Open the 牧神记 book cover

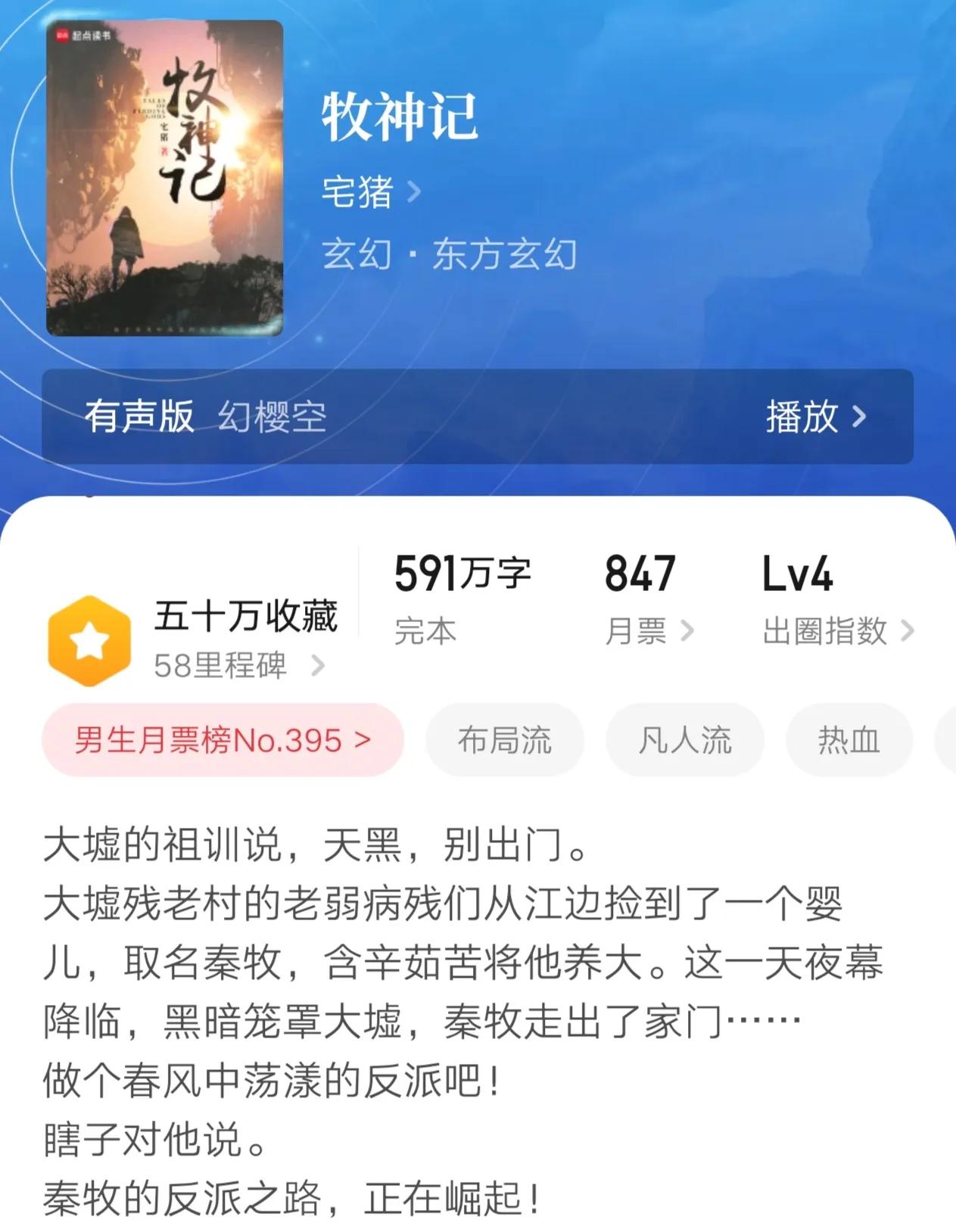(x=164, y=178)
